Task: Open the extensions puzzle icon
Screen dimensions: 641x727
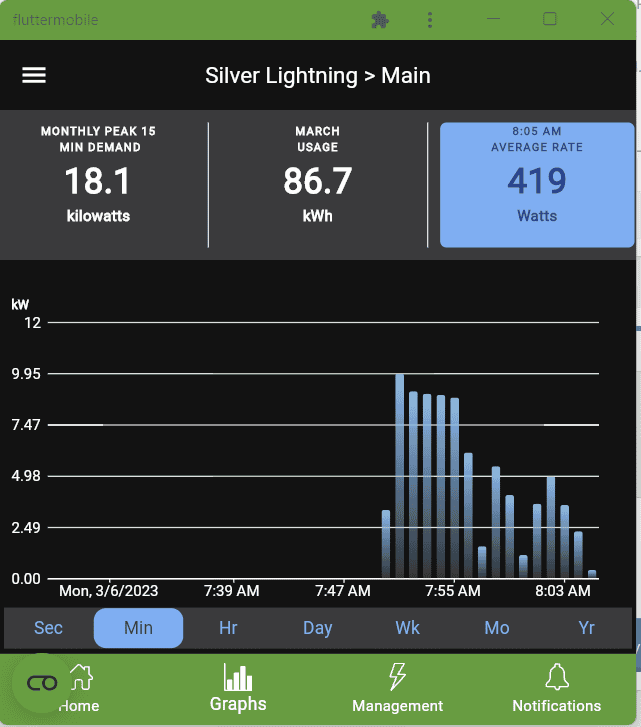Action: pos(379,19)
